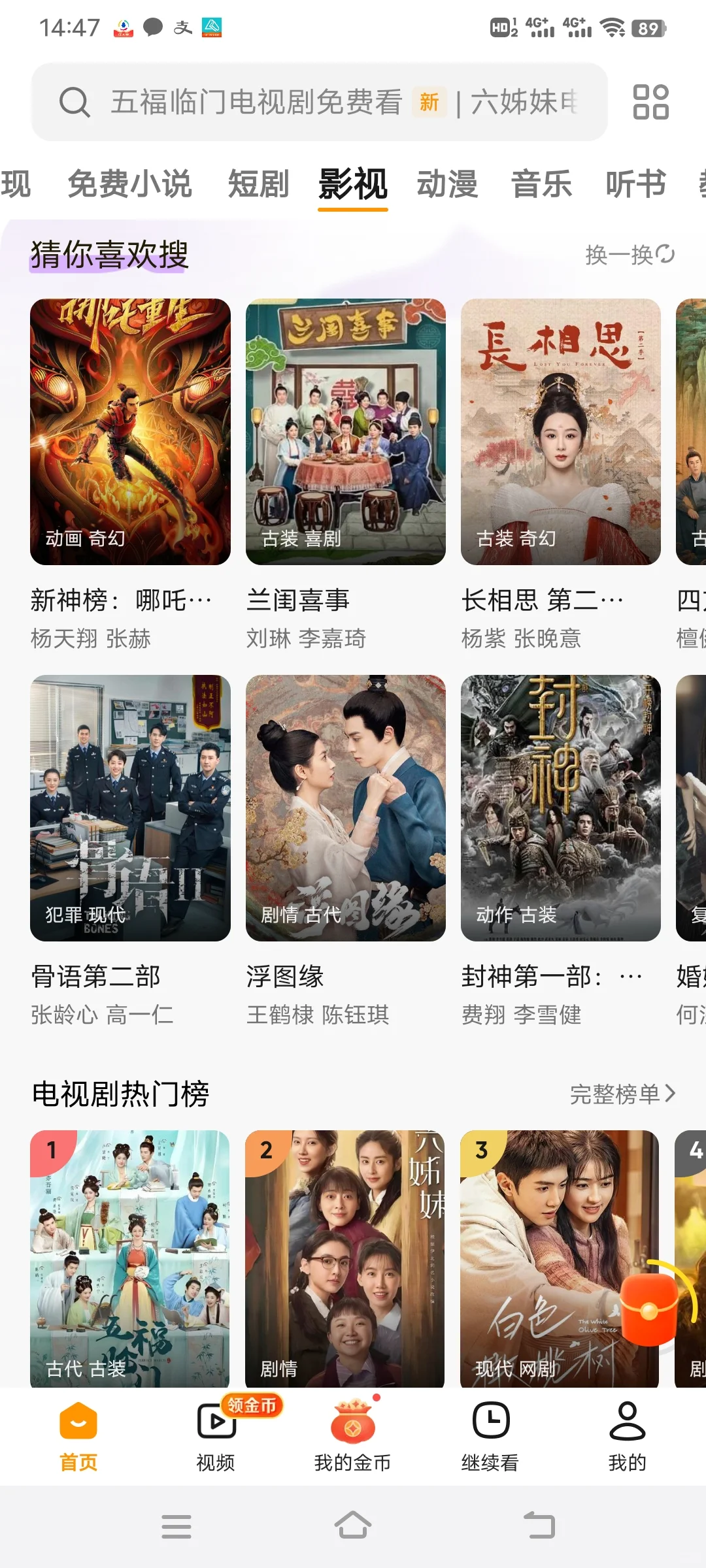This screenshot has width=706, height=1568.
Task: Open the grid menu icon beside search
Action: coord(650,102)
